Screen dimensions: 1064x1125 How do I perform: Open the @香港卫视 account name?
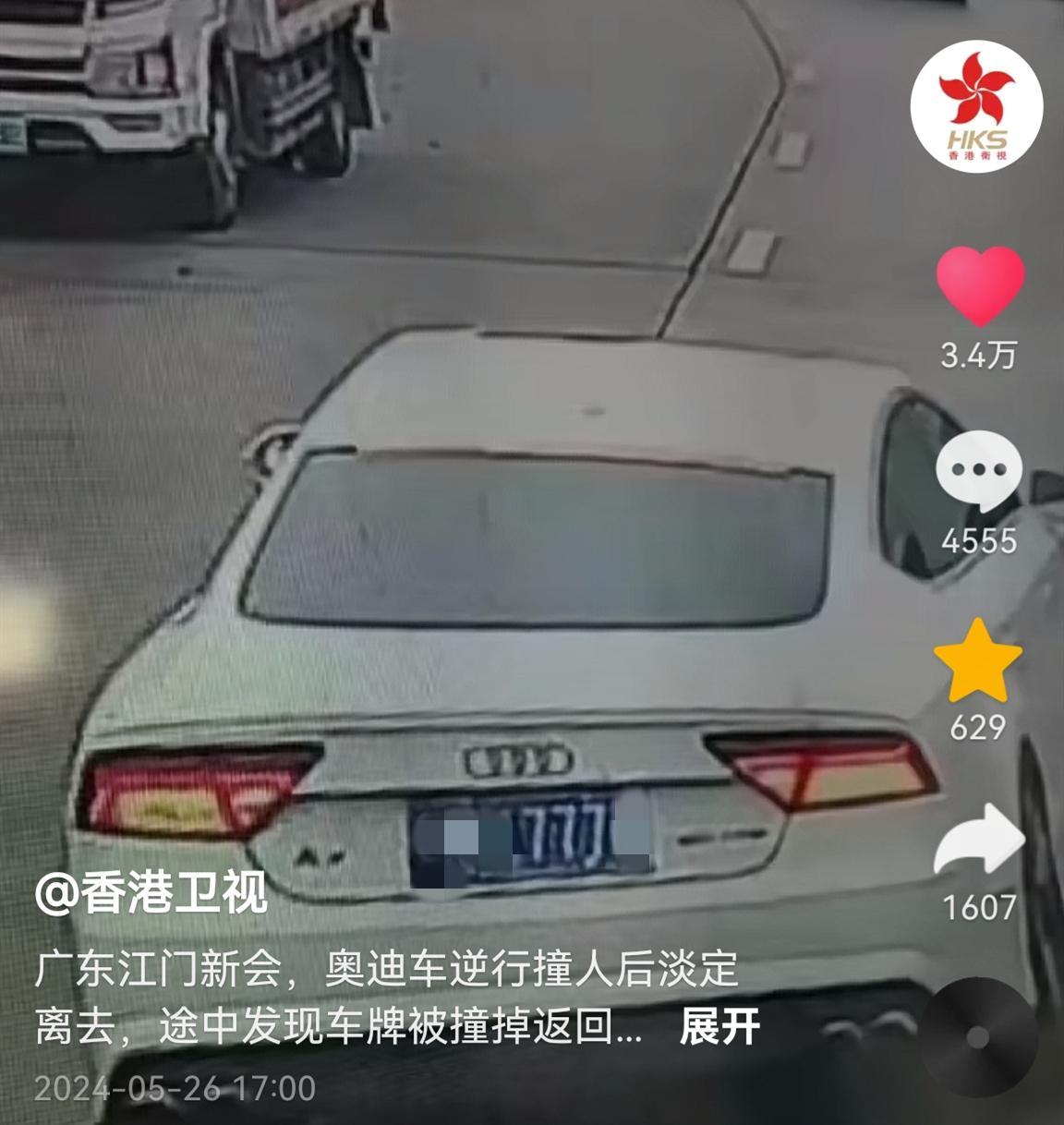coord(151,891)
